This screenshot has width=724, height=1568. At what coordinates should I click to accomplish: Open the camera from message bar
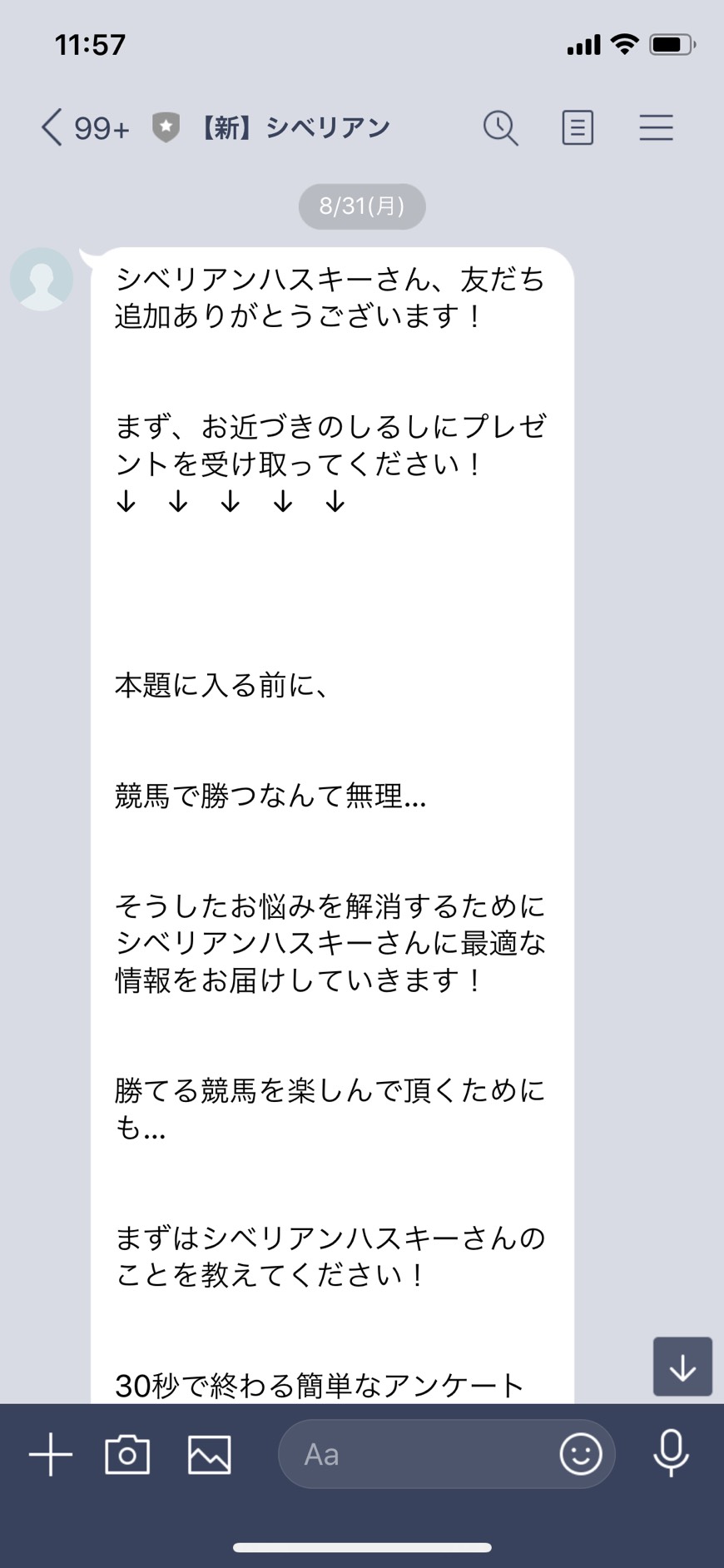(x=127, y=1454)
